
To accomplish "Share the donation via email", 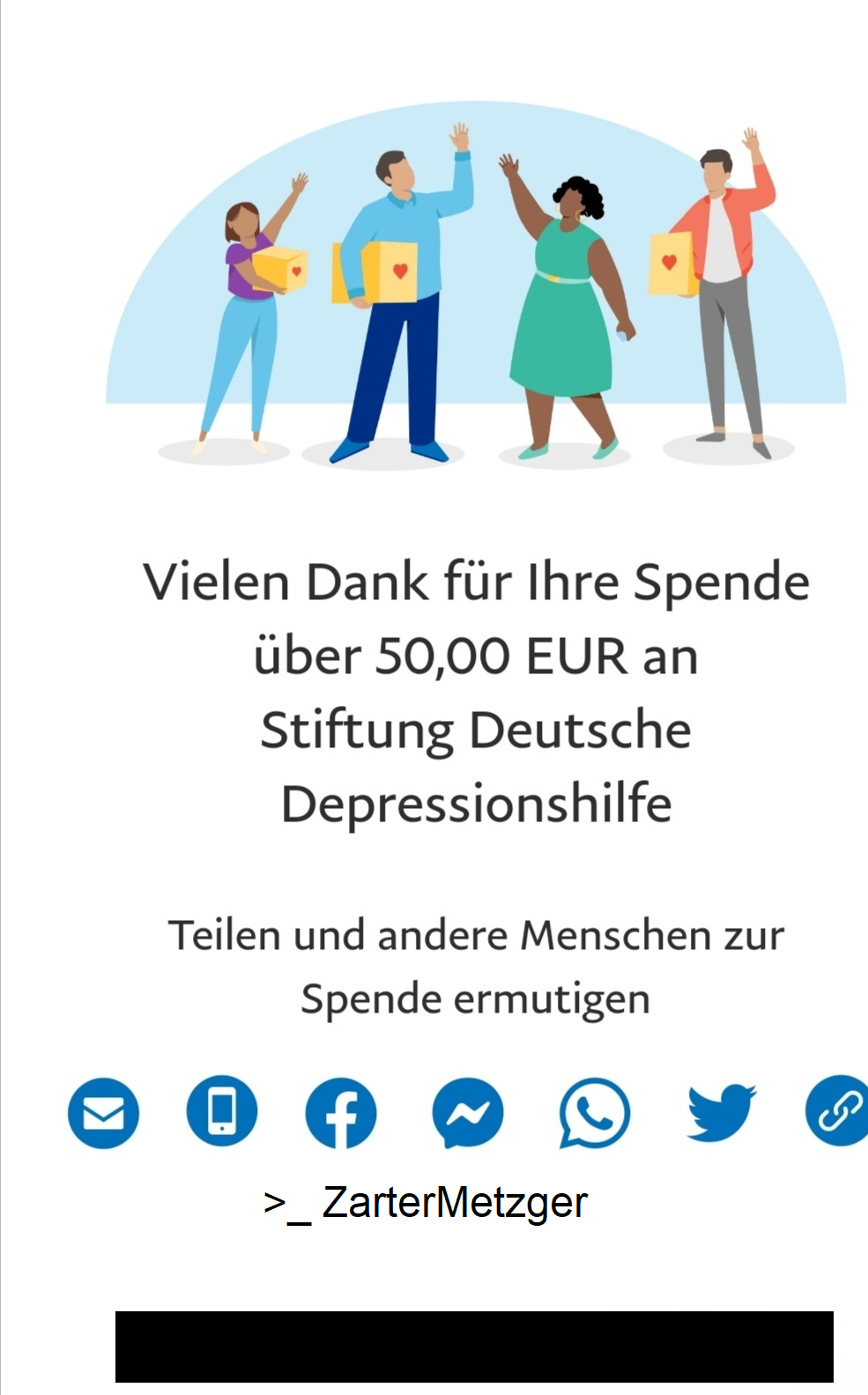I will (x=103, y=1113).
